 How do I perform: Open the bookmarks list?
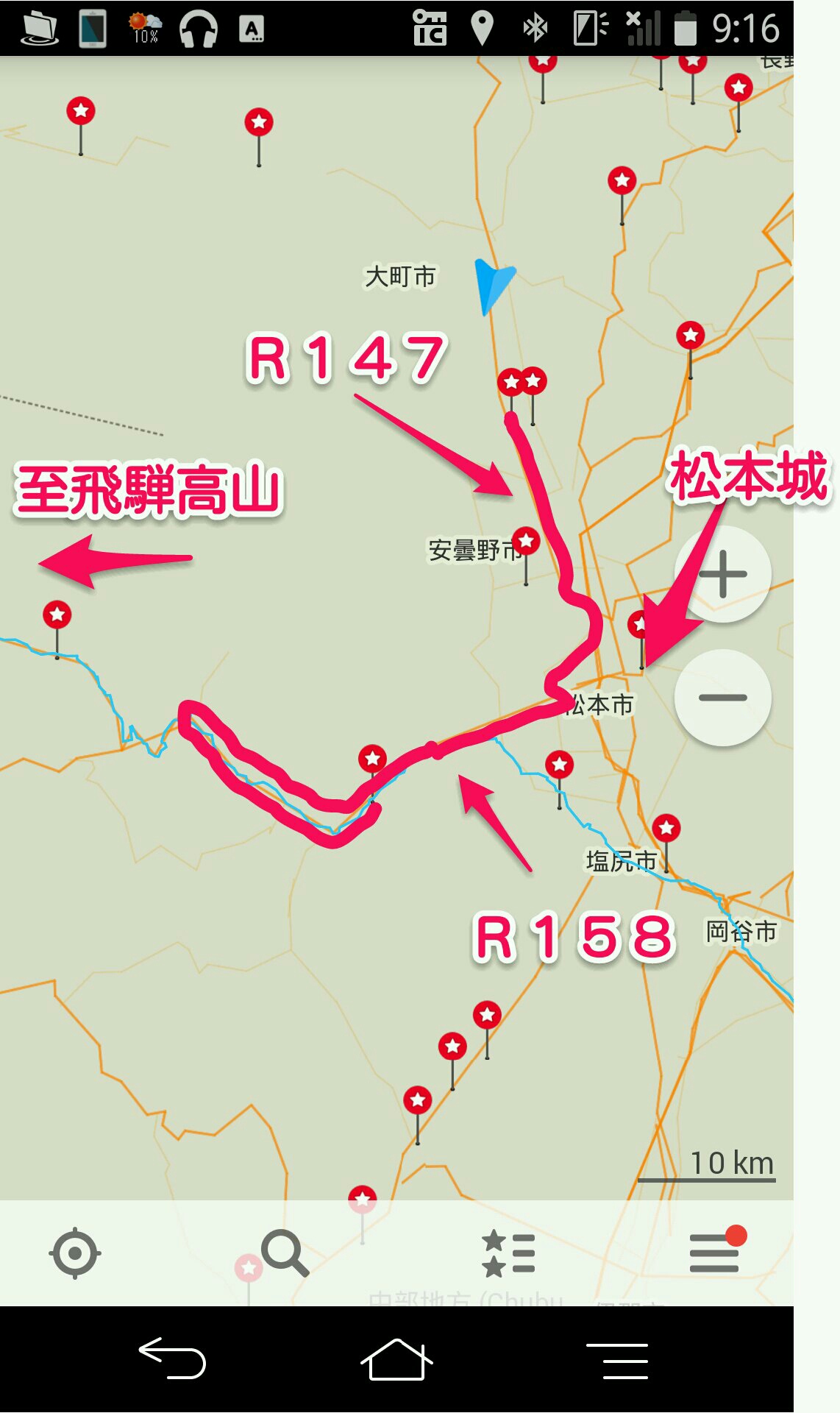[x=508, y=1253]
